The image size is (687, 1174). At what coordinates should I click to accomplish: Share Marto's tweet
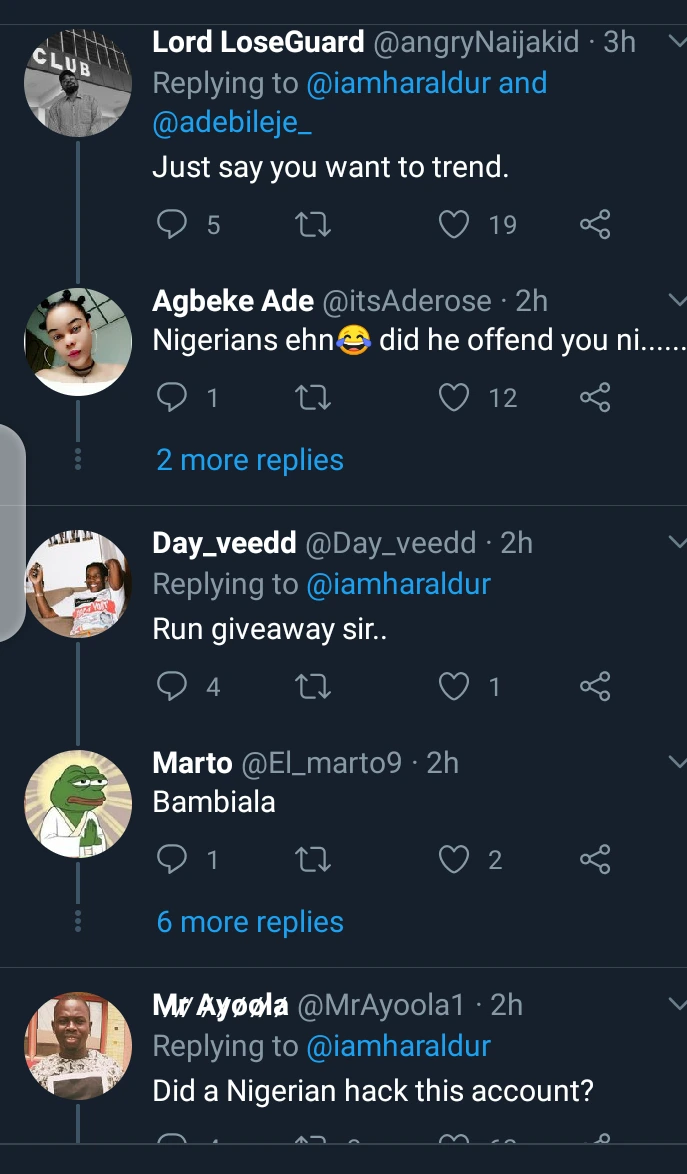[x=595, y=860]
